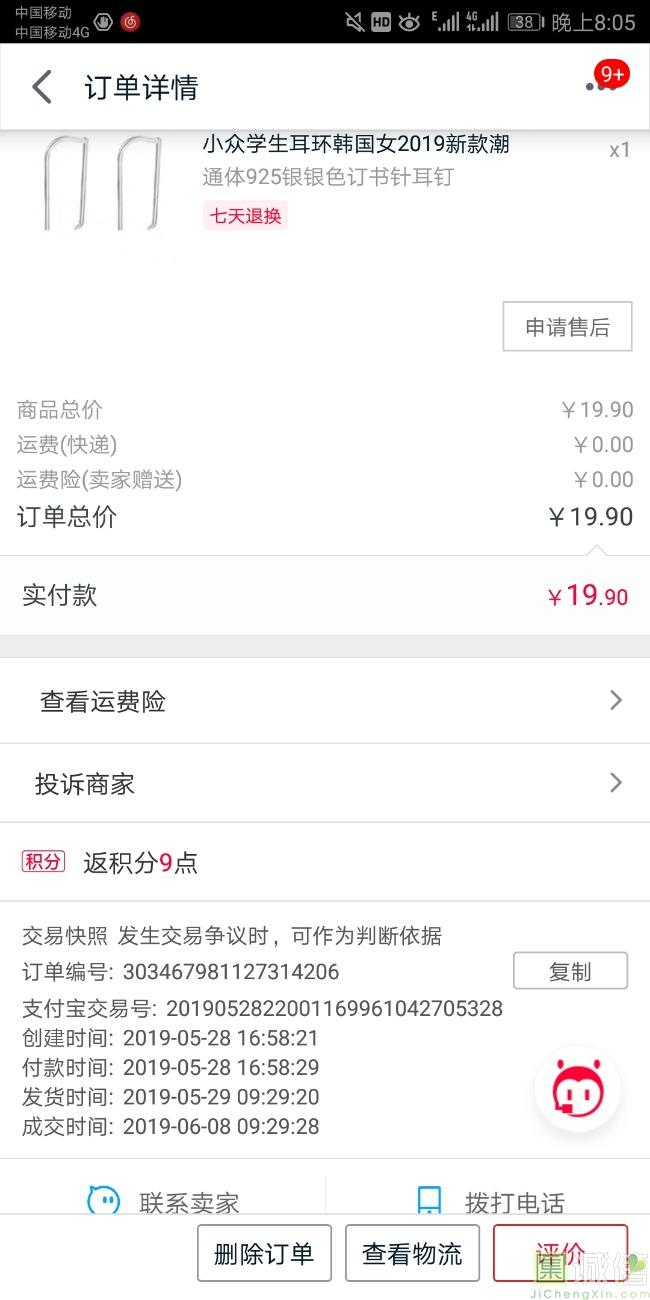Open the floating customer service mascot

[577, 1090]
